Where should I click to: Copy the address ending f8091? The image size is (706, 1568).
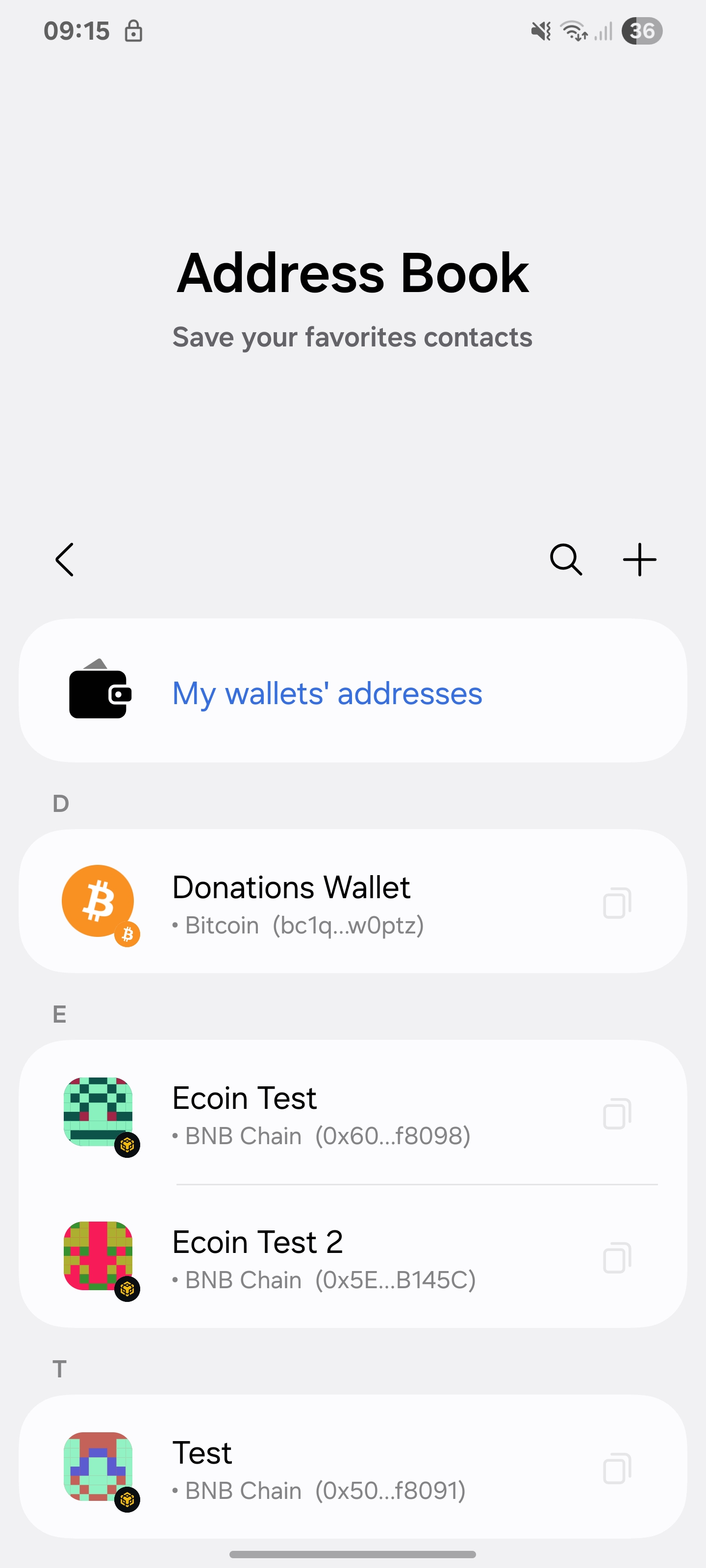616,1469
